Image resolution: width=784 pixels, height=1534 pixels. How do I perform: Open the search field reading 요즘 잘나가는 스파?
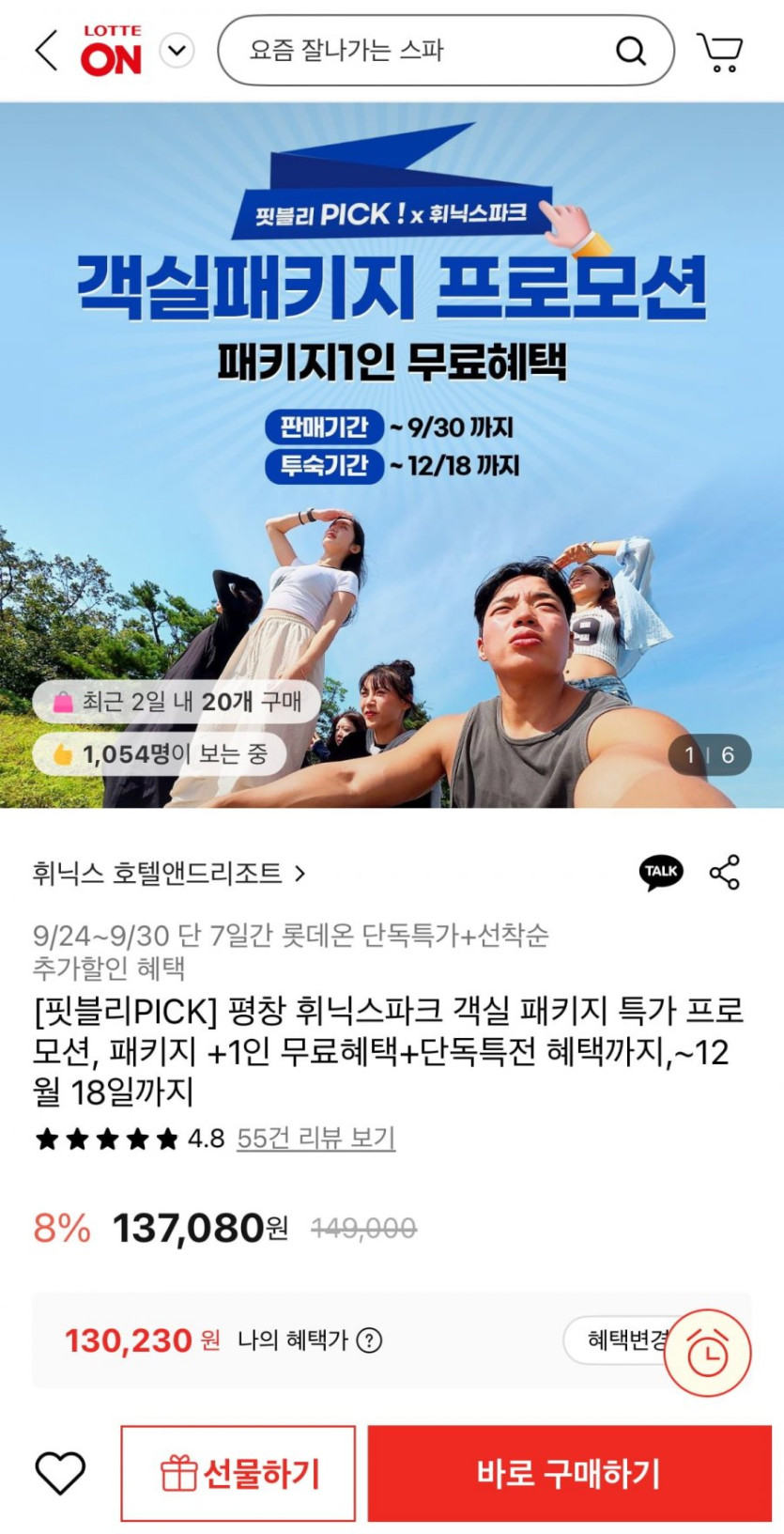[446, 51]
